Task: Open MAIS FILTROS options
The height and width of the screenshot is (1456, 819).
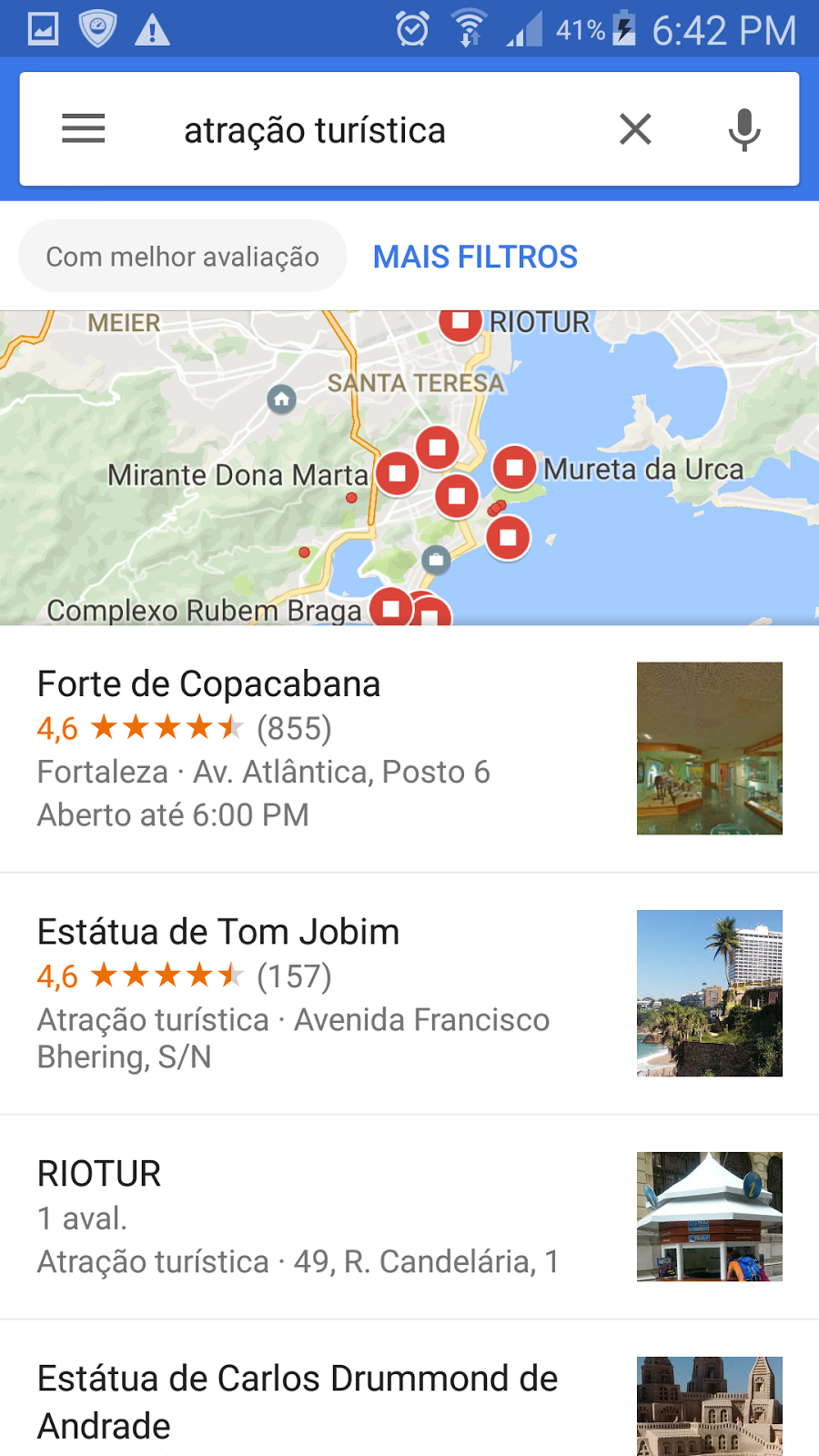Action: pyautogui.click(x=475, y=257)
